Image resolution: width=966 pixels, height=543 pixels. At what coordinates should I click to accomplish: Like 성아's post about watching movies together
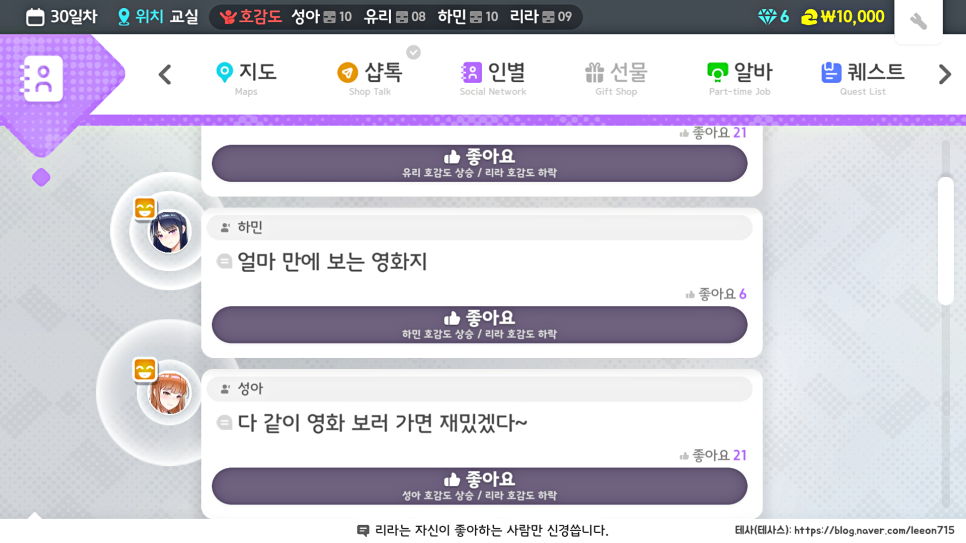(479, 486)
